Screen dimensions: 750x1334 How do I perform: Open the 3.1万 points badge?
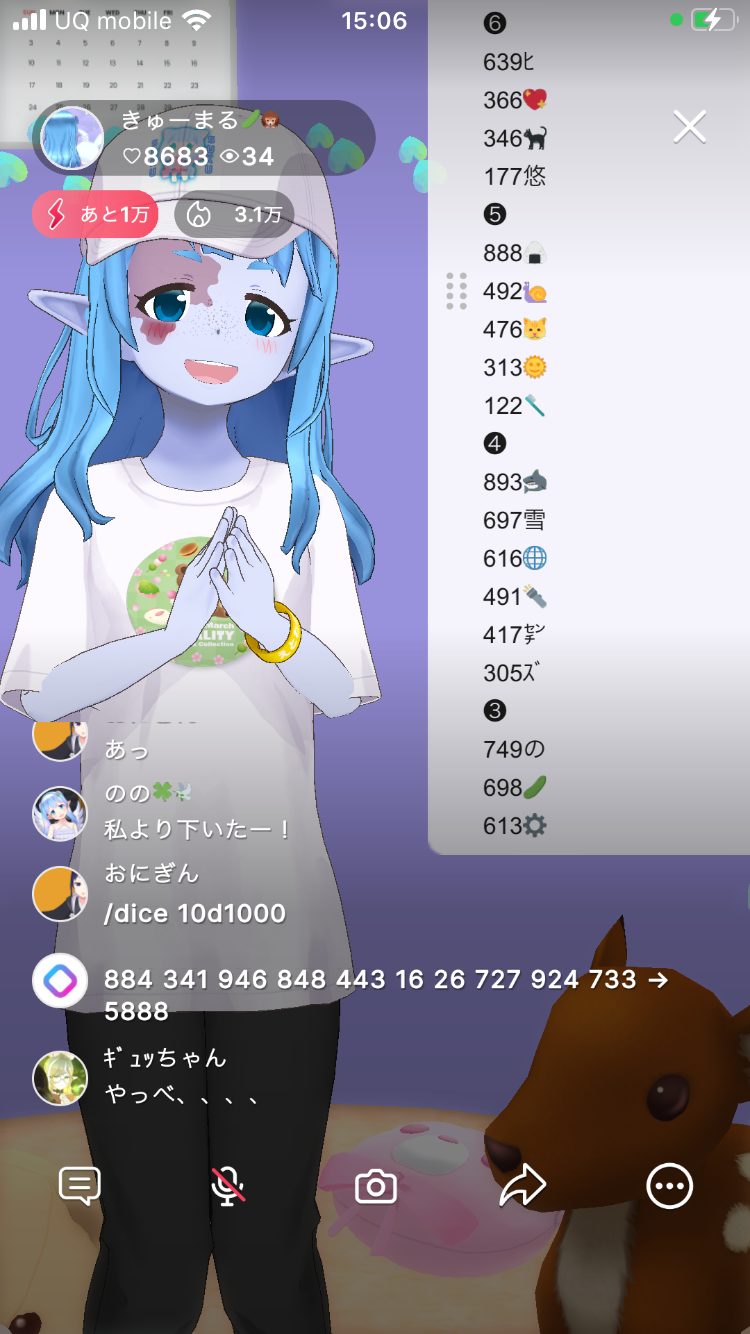[x=235, y=214]
